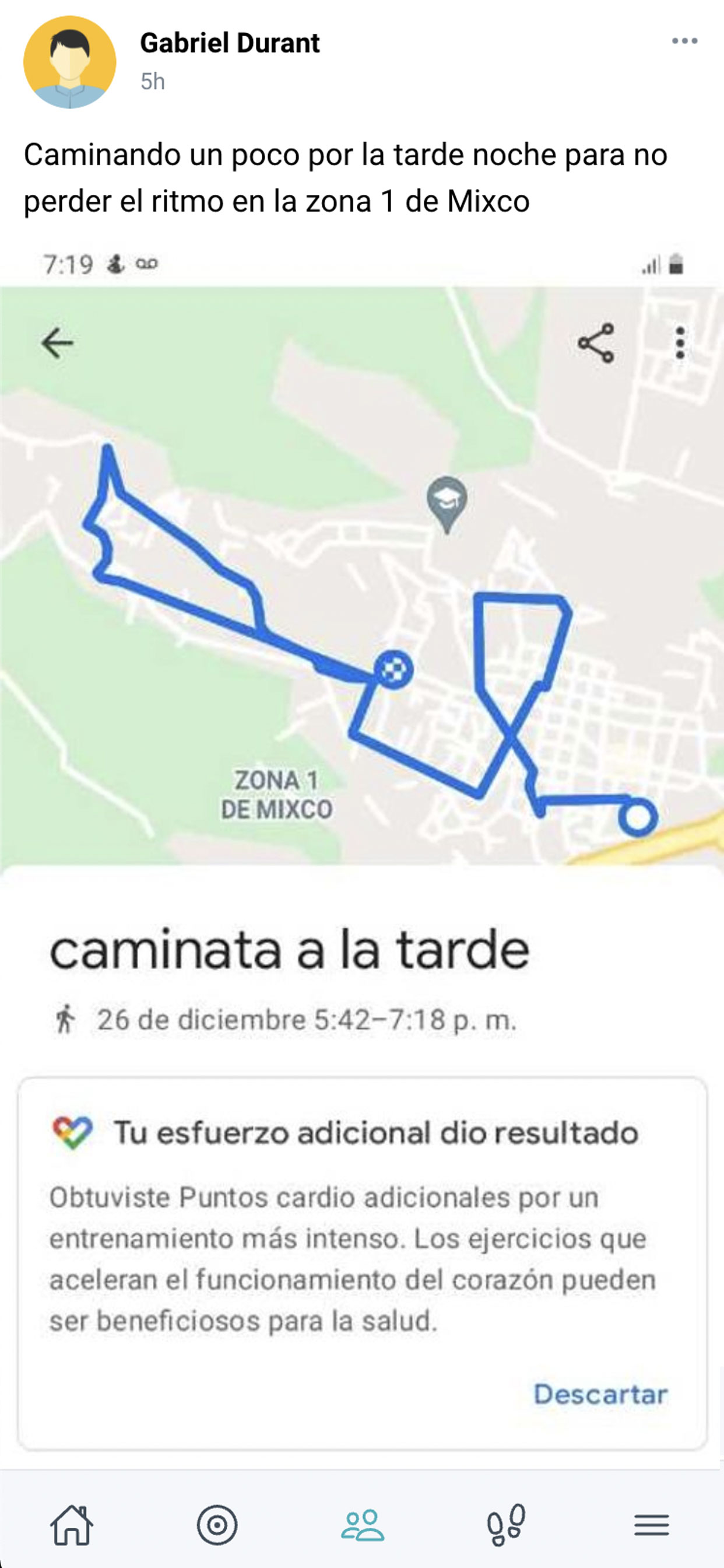Screen dimensions: 724x1568
Task: Open Gabriel Durant's profile picture
Action: (69, 62)
